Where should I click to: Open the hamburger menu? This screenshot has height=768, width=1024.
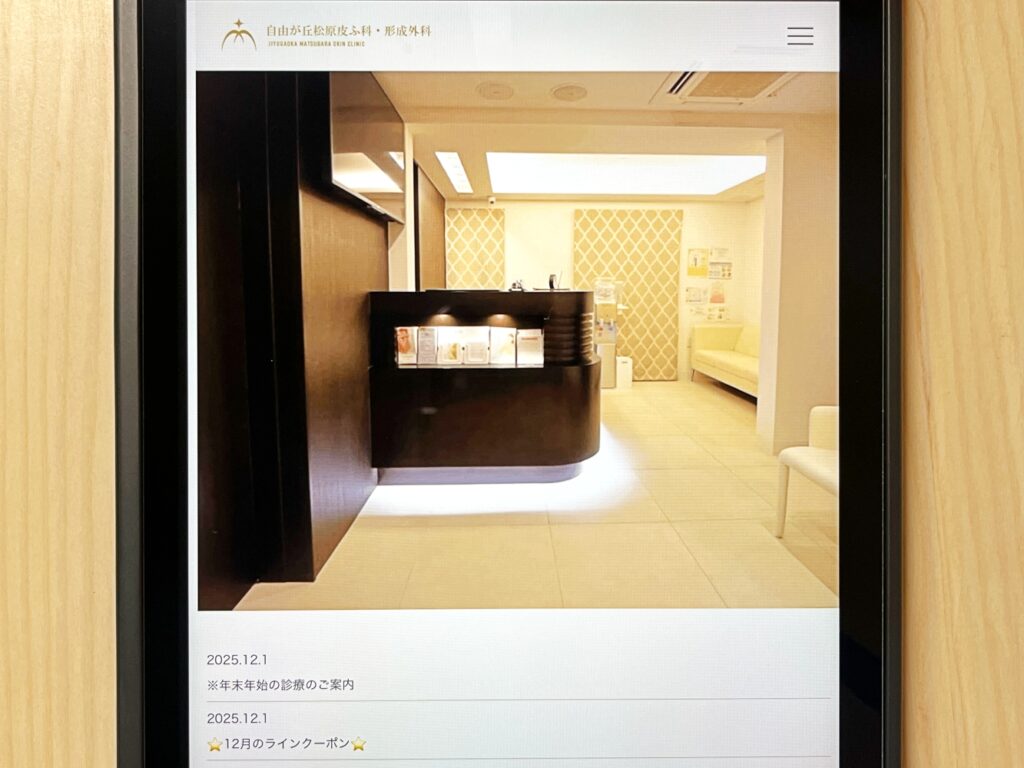pos(799,36)
